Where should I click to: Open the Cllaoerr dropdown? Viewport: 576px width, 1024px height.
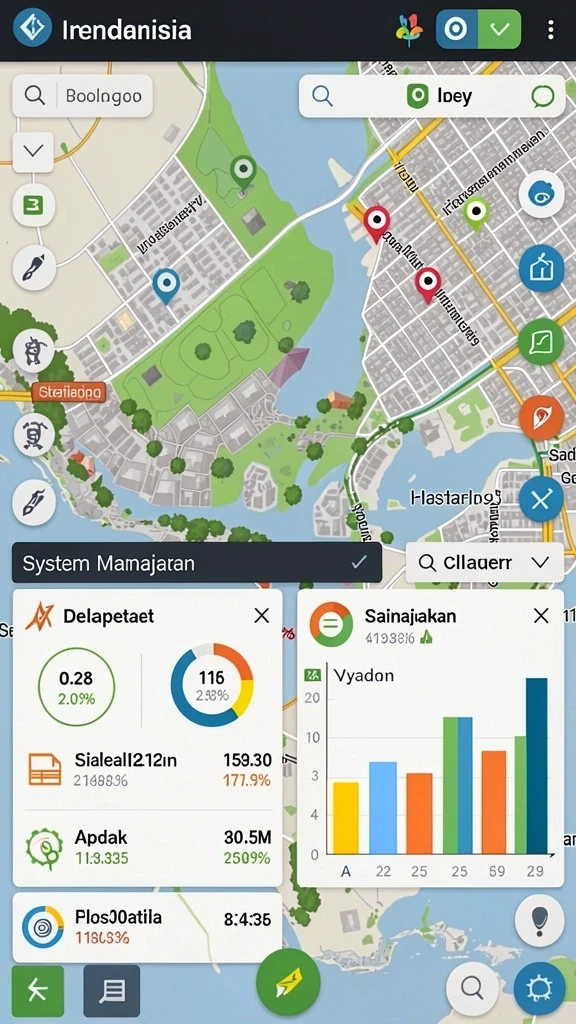pyautogui.click(x=485, y=562)
